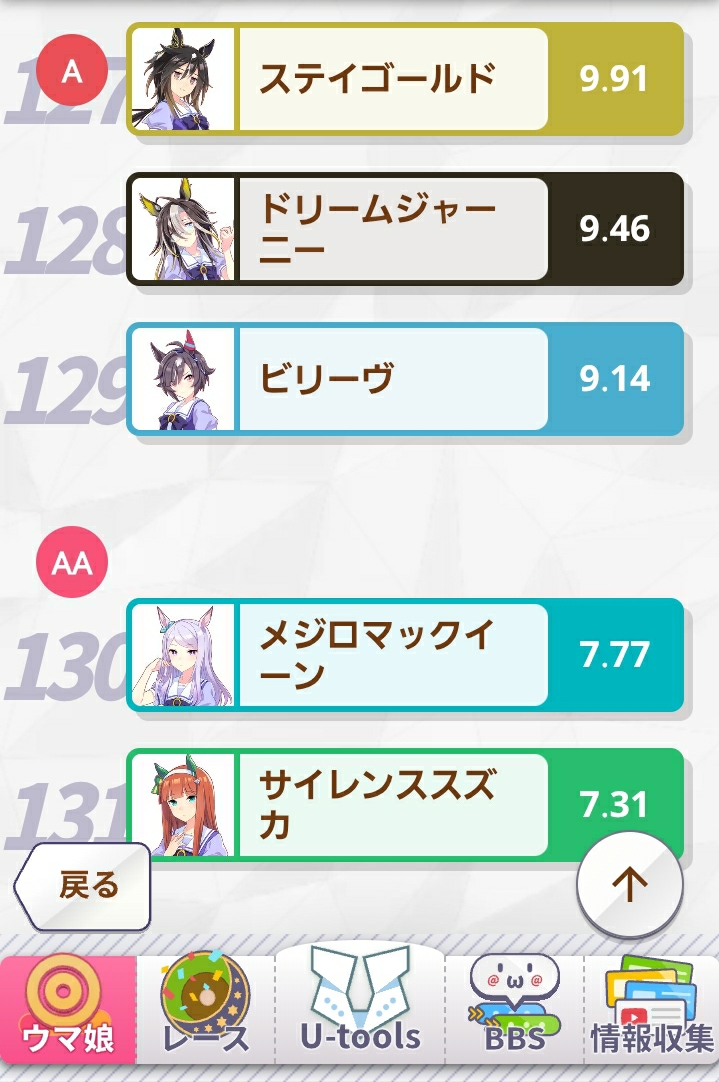Tap the 戻る back button
Viewport: 719px width, 1082px height.
tap(84, 886)
